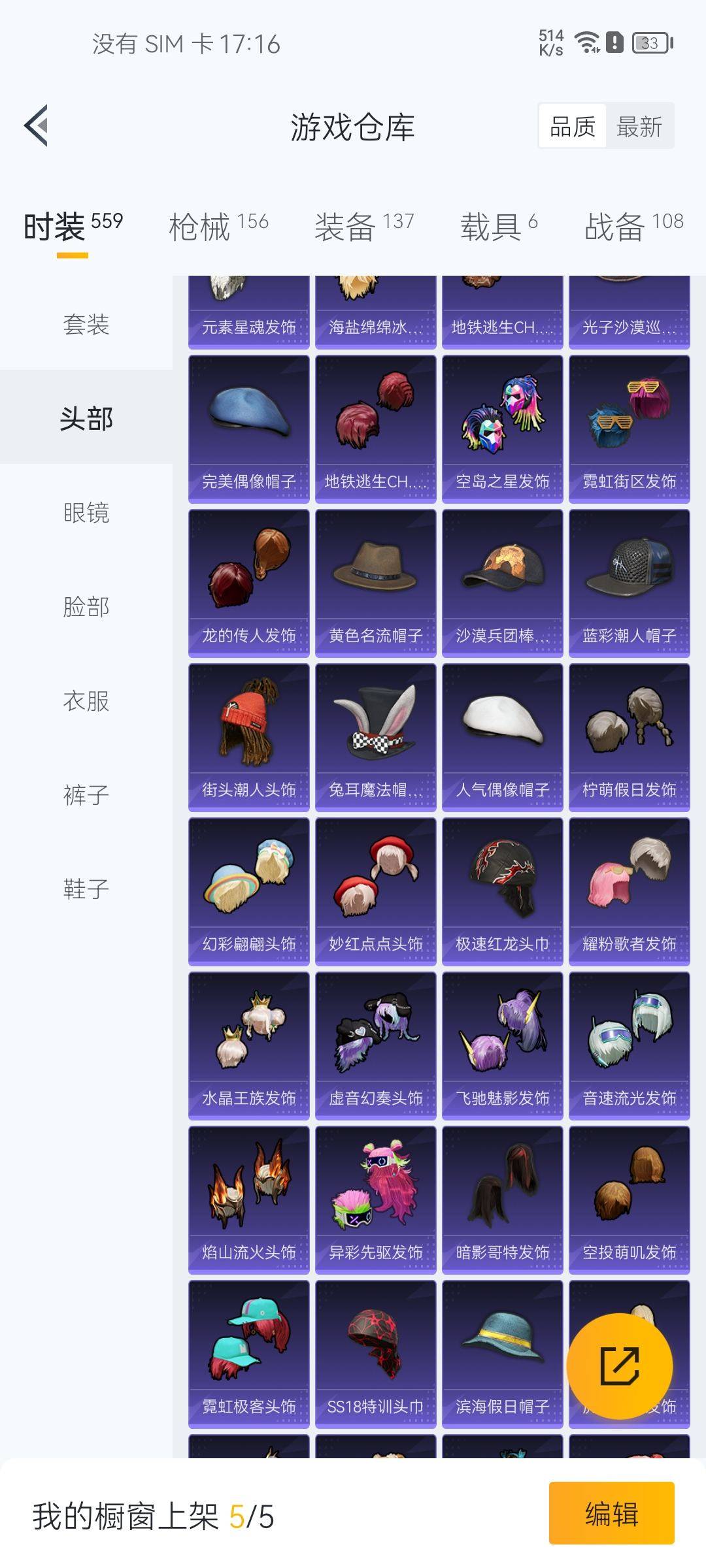Open the 战备 tab

coord(633,227)
